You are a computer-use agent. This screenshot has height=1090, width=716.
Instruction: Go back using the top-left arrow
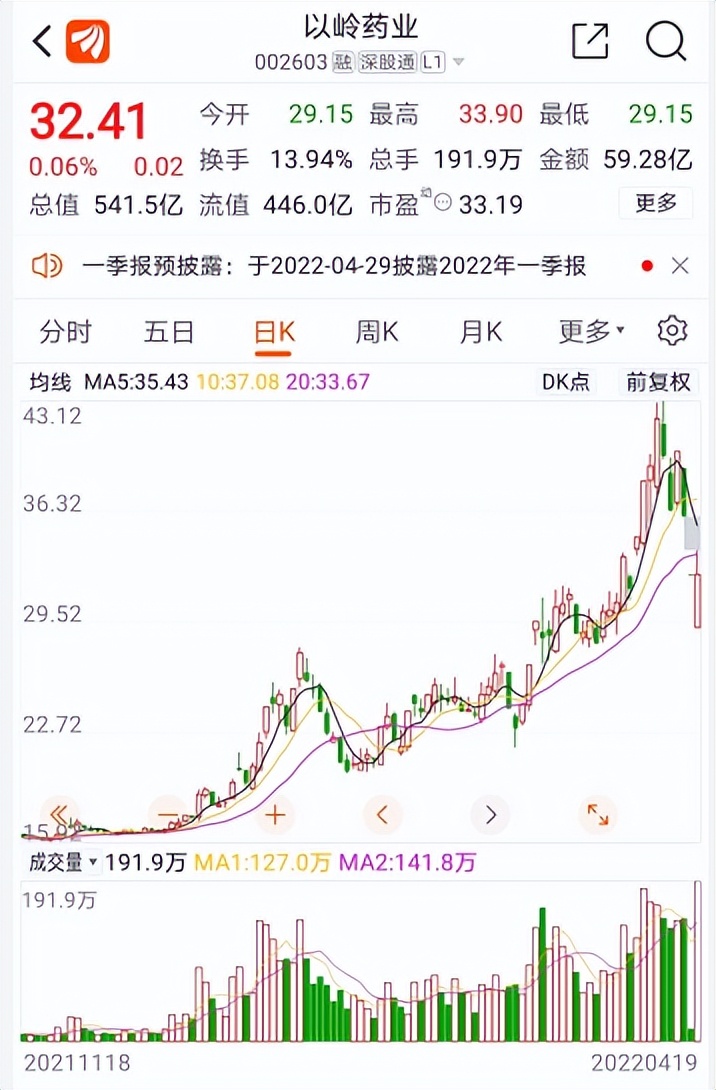[x=42, y=42]
